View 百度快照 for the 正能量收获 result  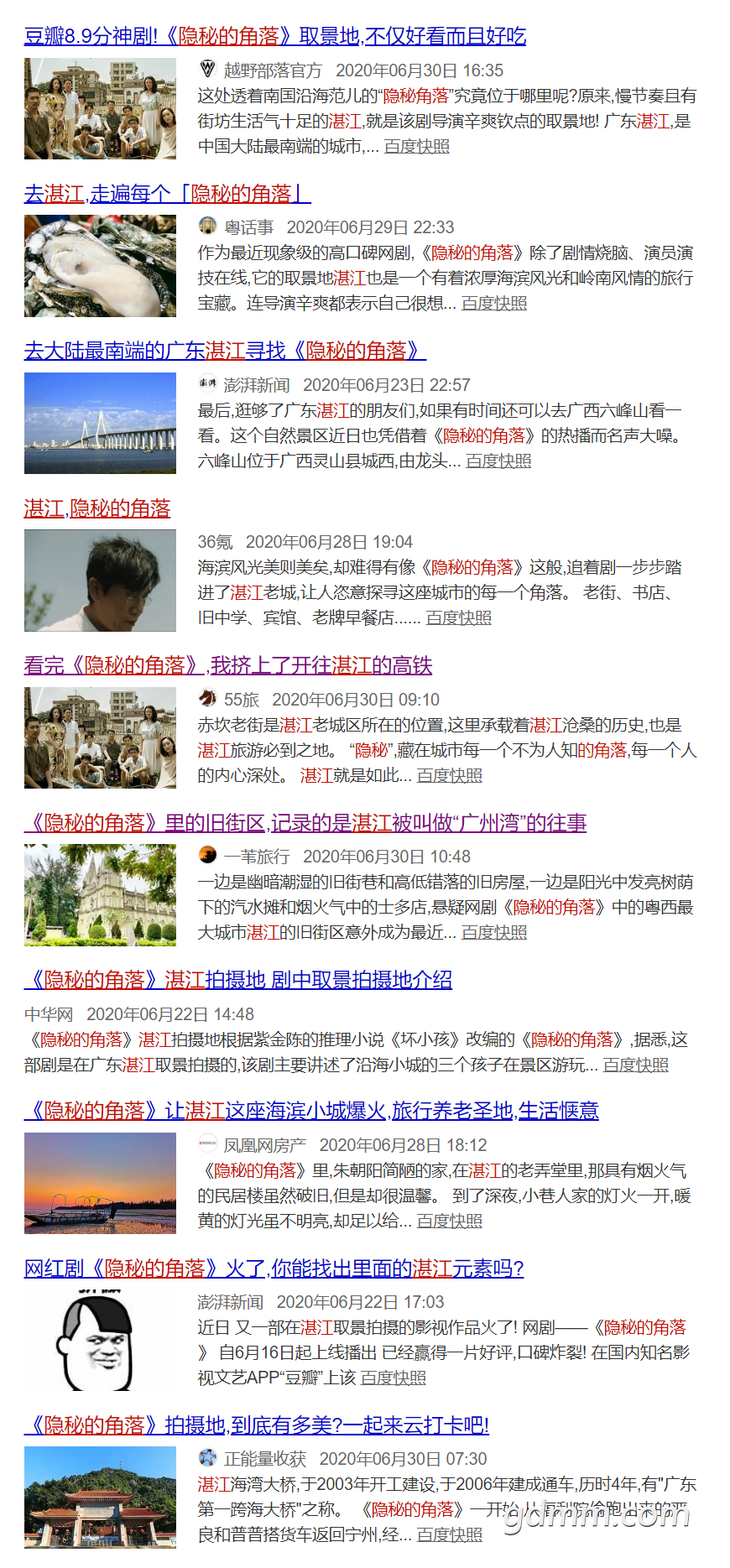(x=449, y=1534)
